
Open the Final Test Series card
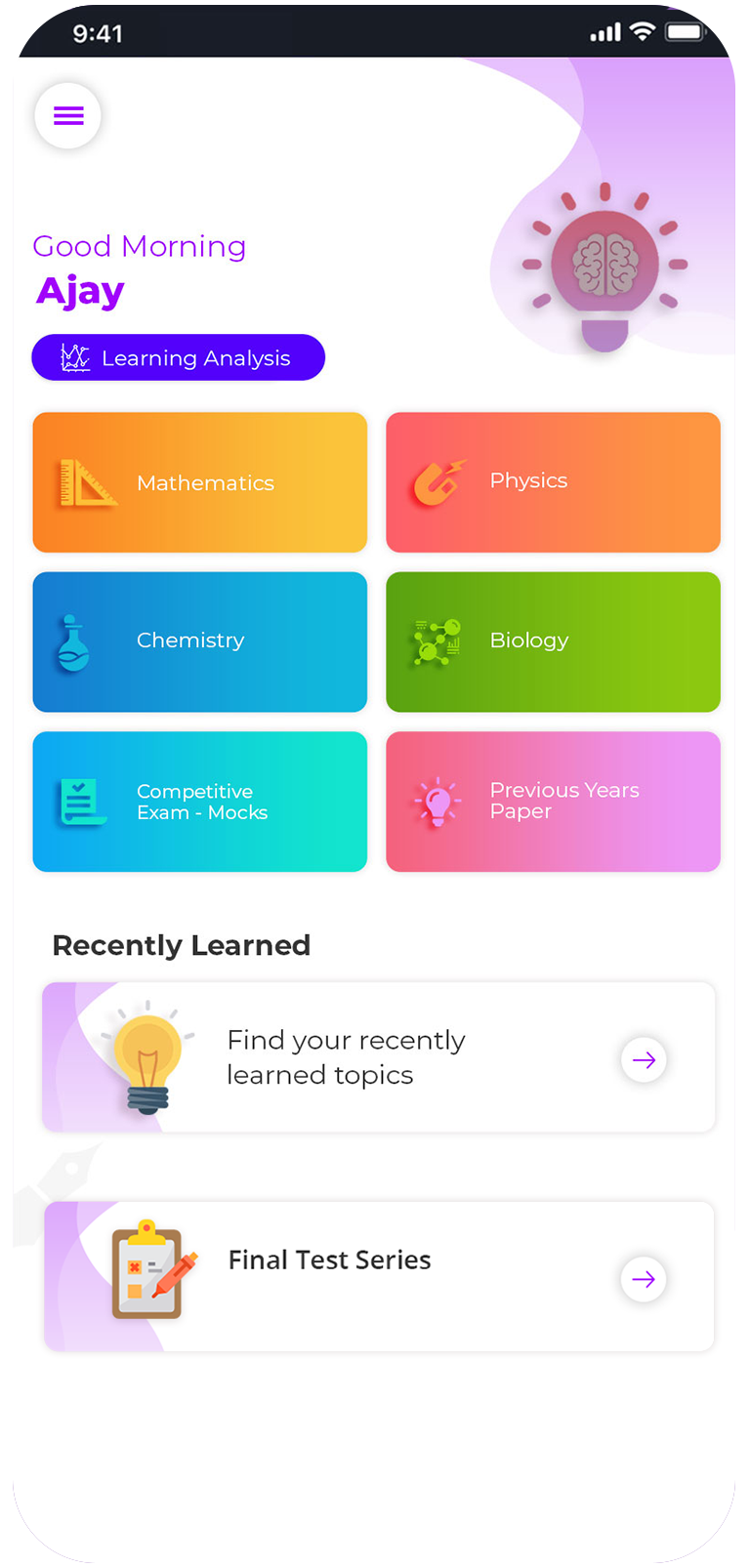click(379, 1276)
